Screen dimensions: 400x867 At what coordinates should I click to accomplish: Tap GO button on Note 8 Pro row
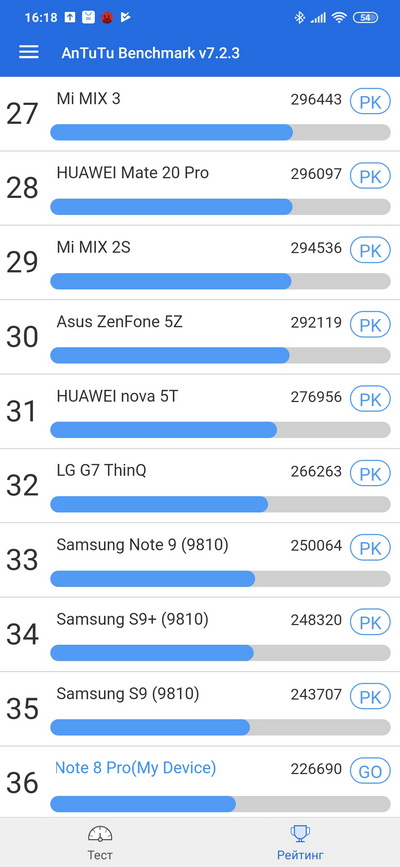point(370,771)
